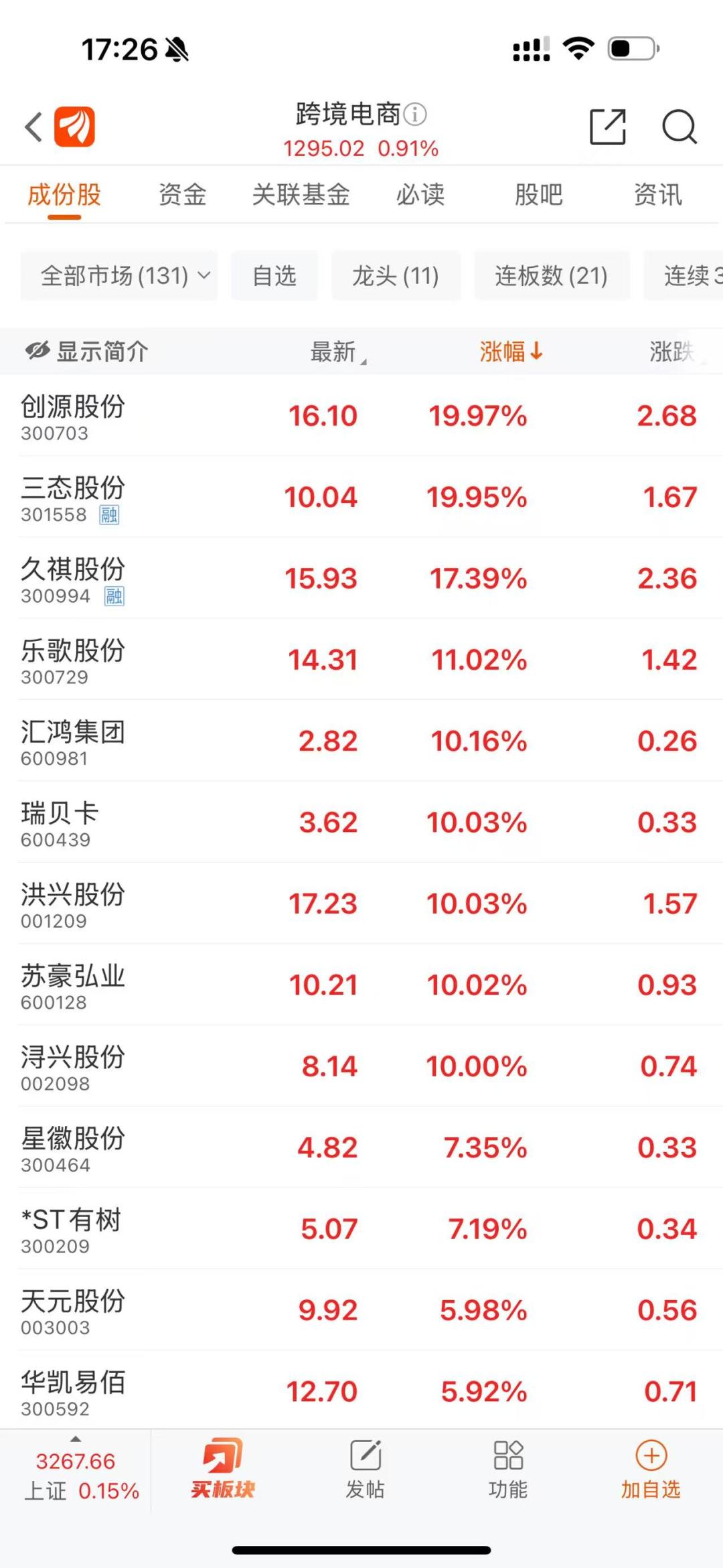
Task: Write a new post via 发帖
Action: (x=366, y=1470)
